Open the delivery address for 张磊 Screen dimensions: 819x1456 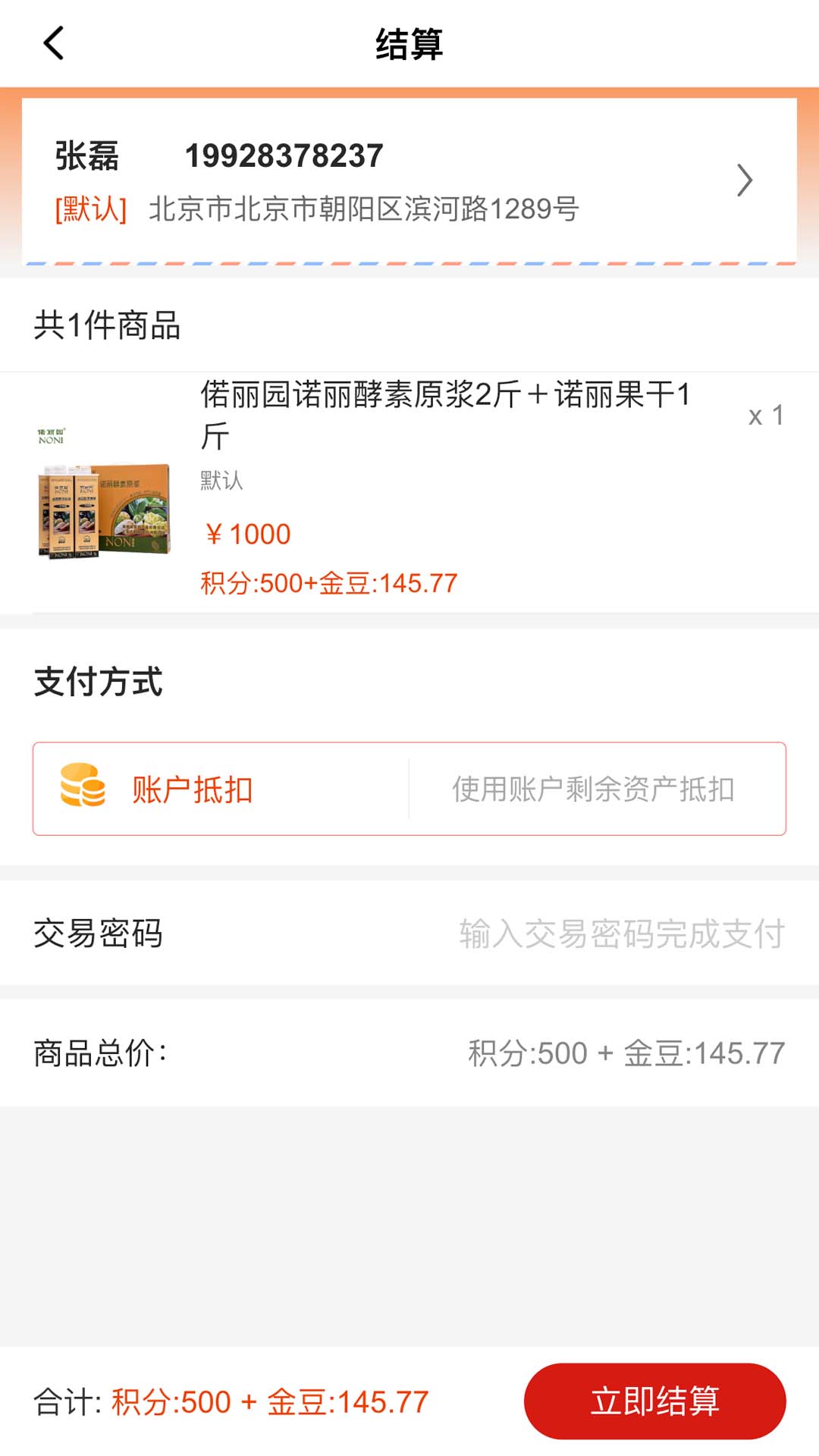[409, 180]
